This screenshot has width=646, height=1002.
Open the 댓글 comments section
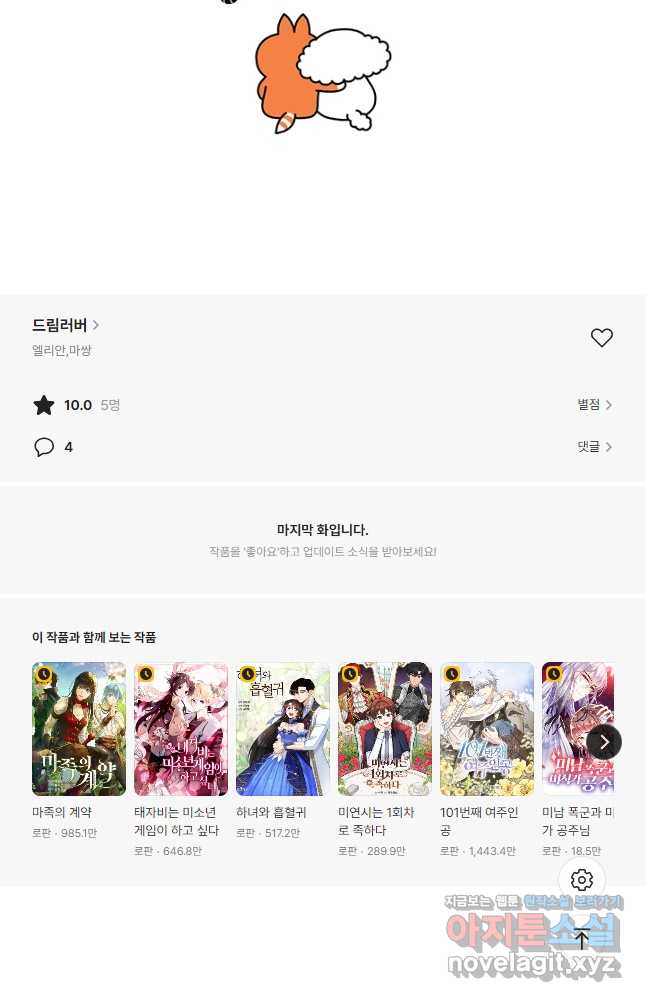tap(594, 447)
